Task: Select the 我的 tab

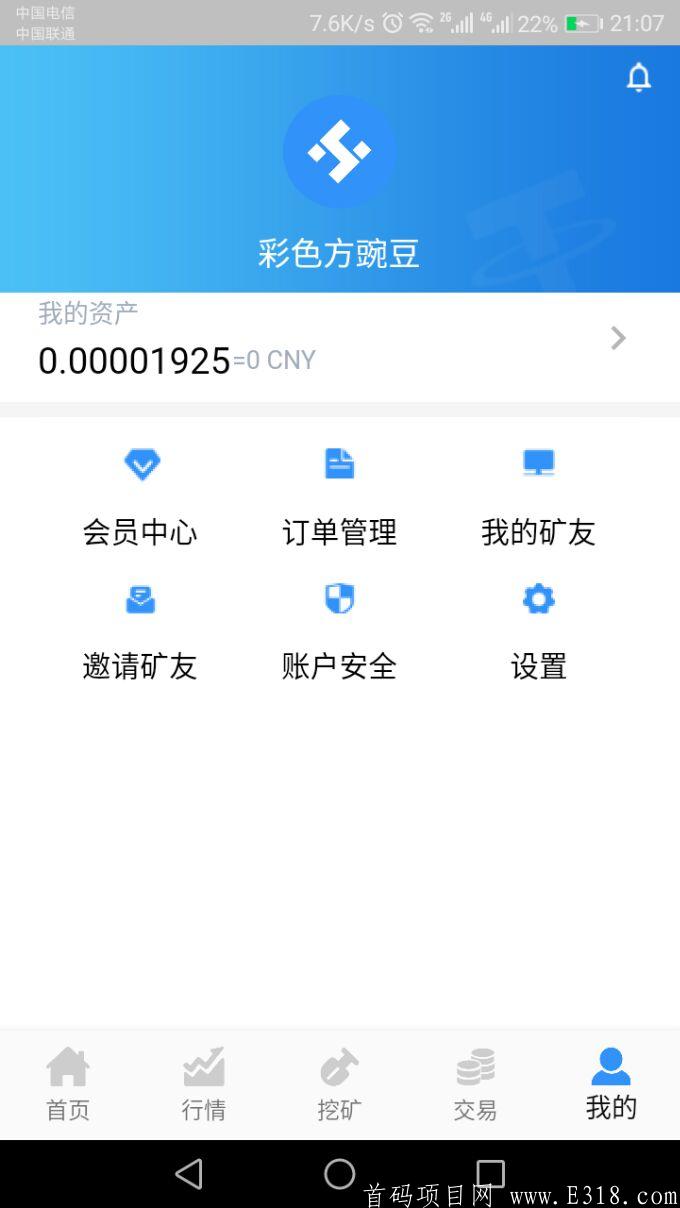Action: pyautogui.click(x=611, y=1084)
